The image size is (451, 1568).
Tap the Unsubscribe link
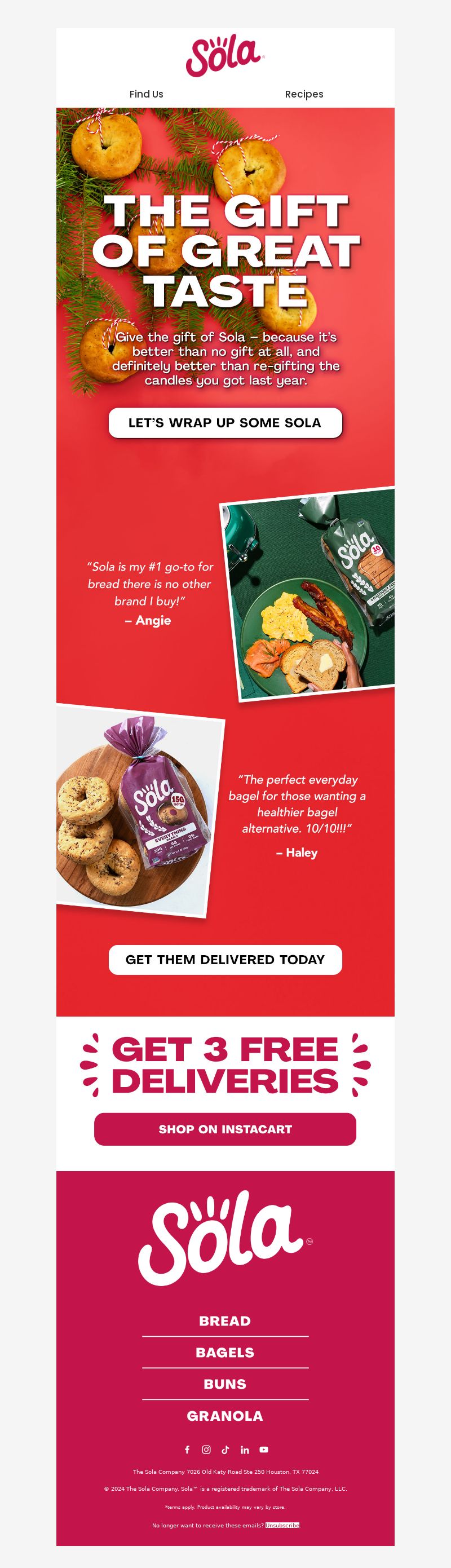point(282,1525)
